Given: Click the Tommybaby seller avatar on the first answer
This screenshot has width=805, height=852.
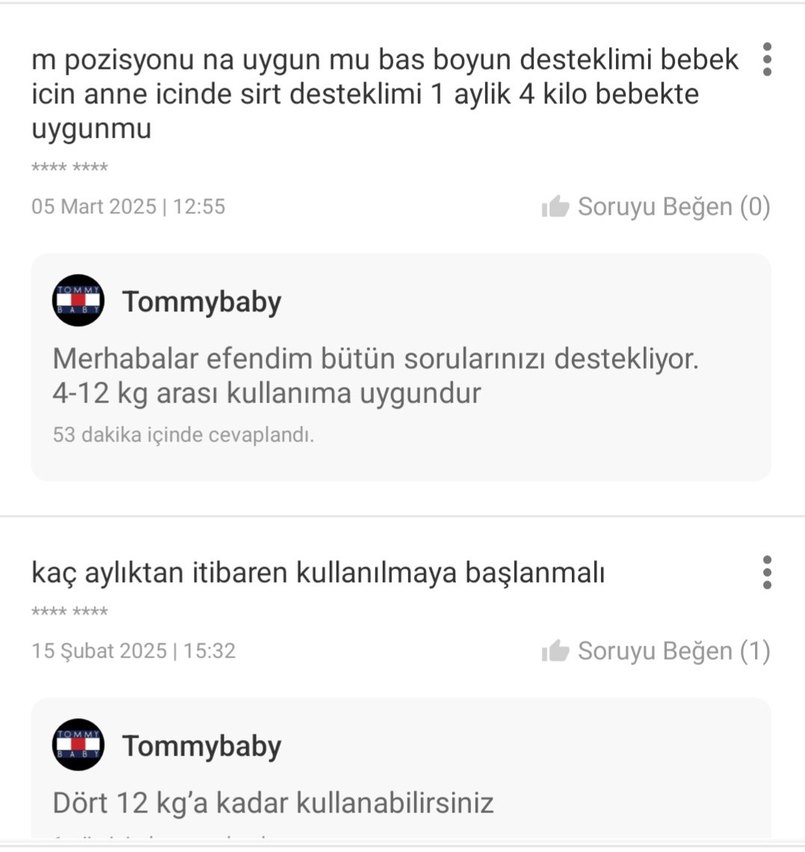Looking at the screenshot, I should (x=76, y=301).
